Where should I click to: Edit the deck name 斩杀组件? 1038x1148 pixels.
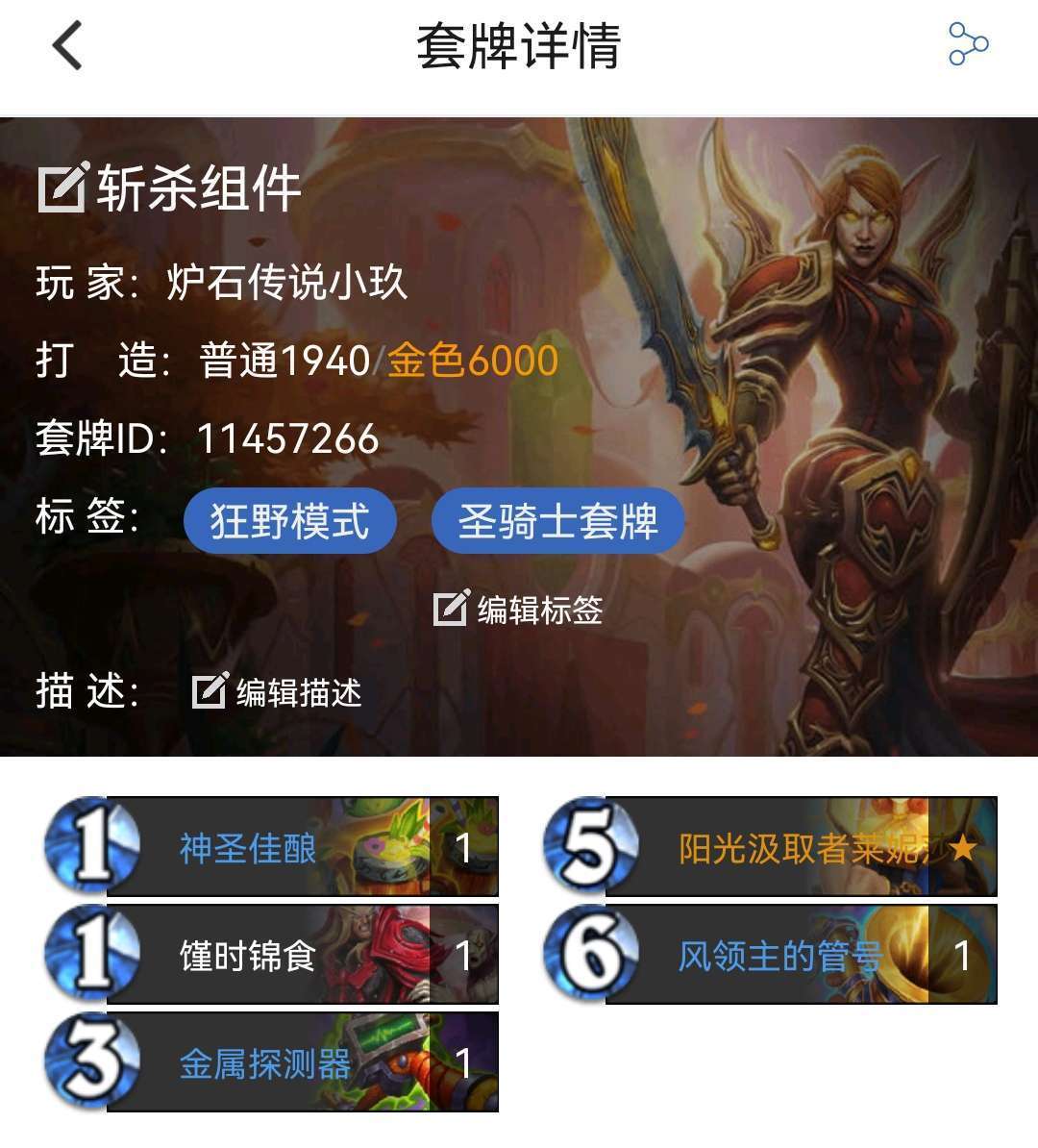pos(63,187)
